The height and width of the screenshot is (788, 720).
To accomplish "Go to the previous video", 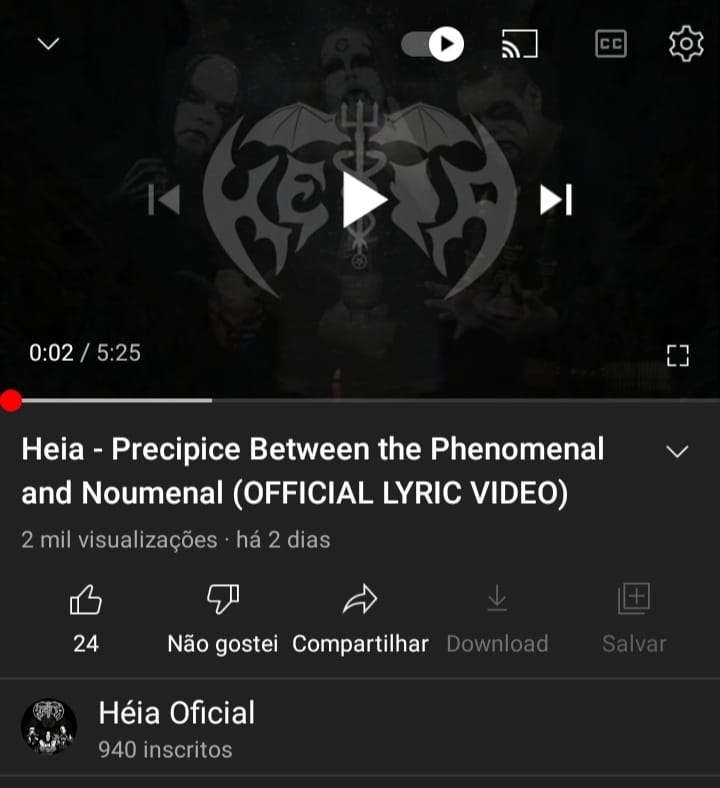I will pos(164,200).
